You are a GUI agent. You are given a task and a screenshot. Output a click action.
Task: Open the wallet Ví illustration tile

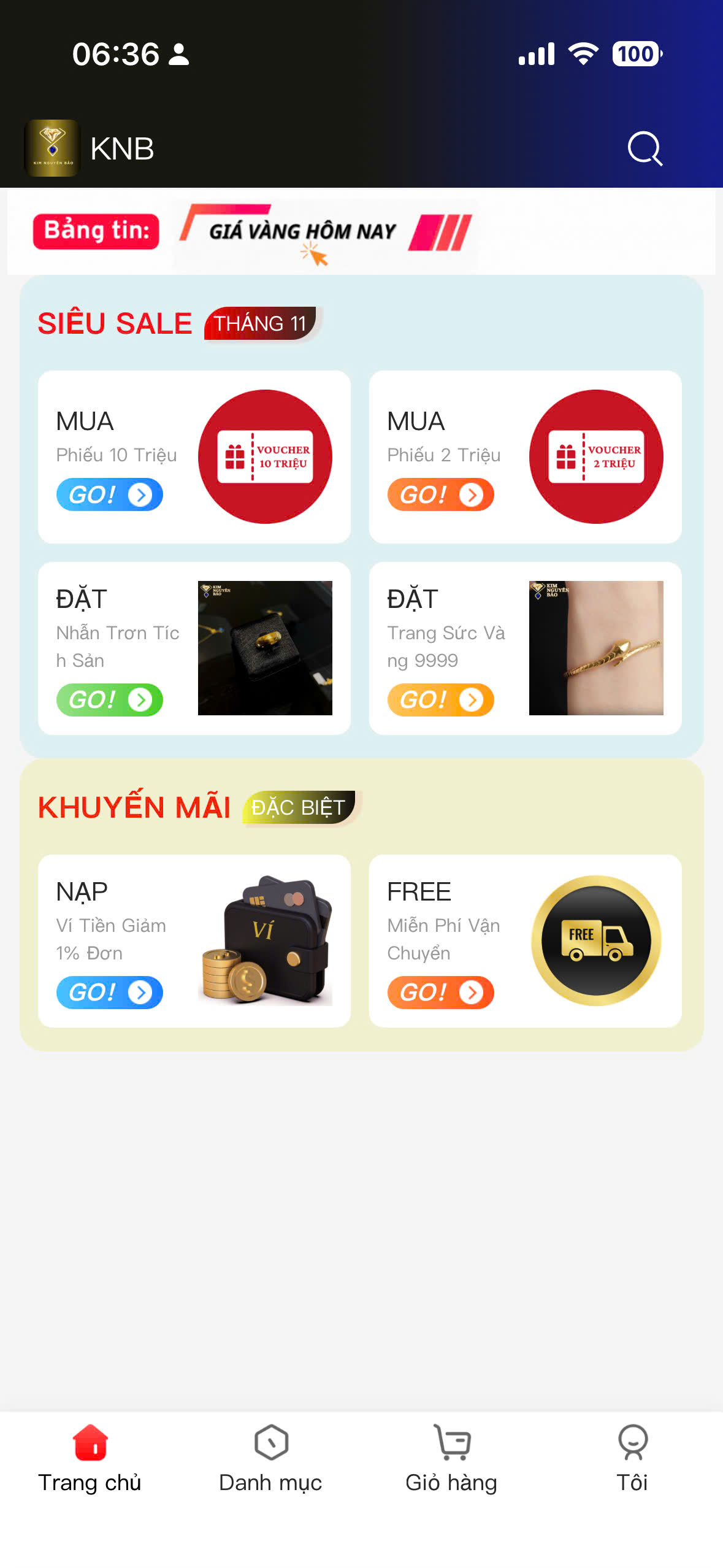[265, 940]
